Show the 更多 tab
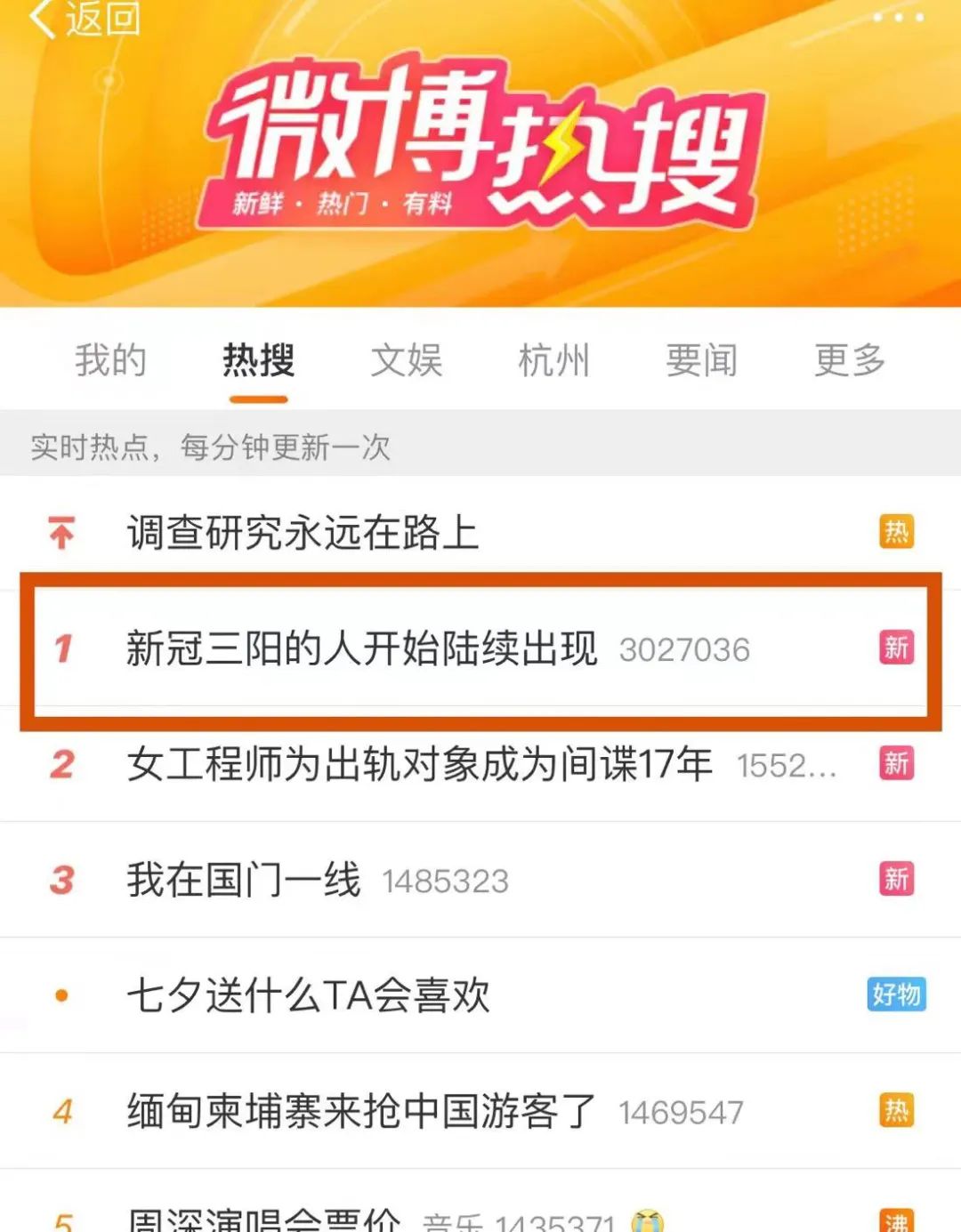The width and height of the screenshot is (961, 1232). coord(849,360)
